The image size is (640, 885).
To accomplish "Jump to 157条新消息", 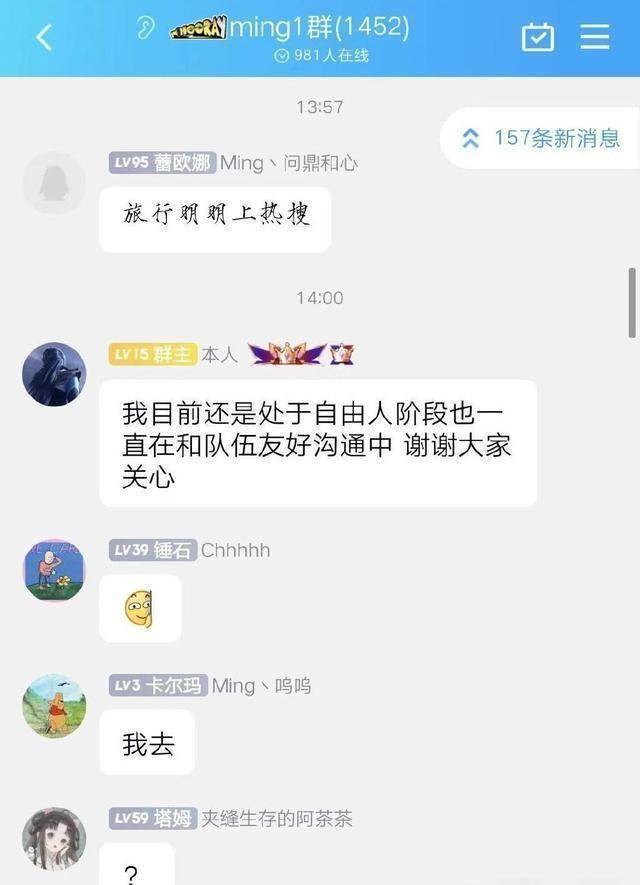I will tap(542, 138).
